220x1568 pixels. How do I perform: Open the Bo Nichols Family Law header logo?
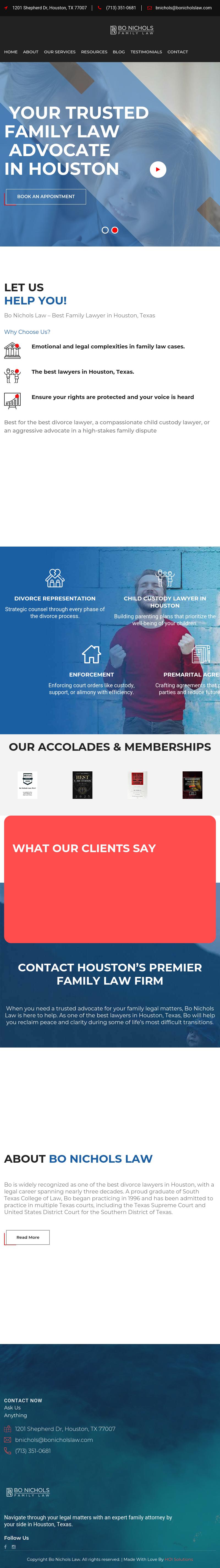coord(132,30)
